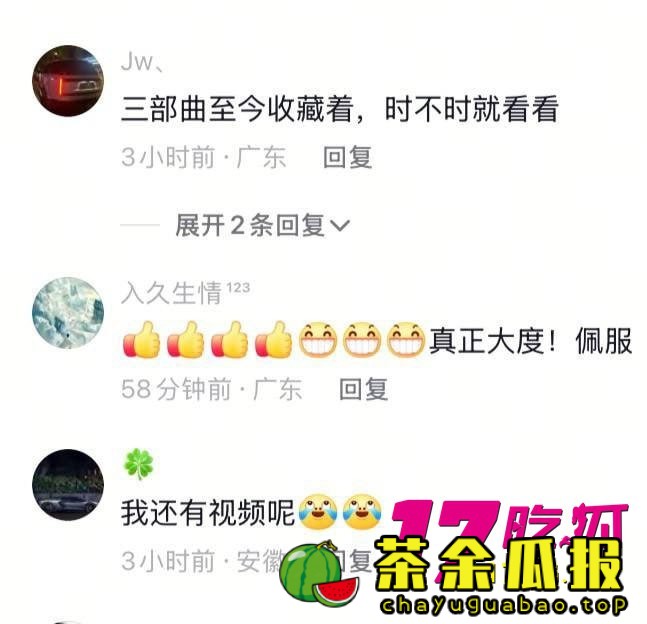Open the clover user's profile avatar
Screen dimensions: 647x624
[68, 484]
